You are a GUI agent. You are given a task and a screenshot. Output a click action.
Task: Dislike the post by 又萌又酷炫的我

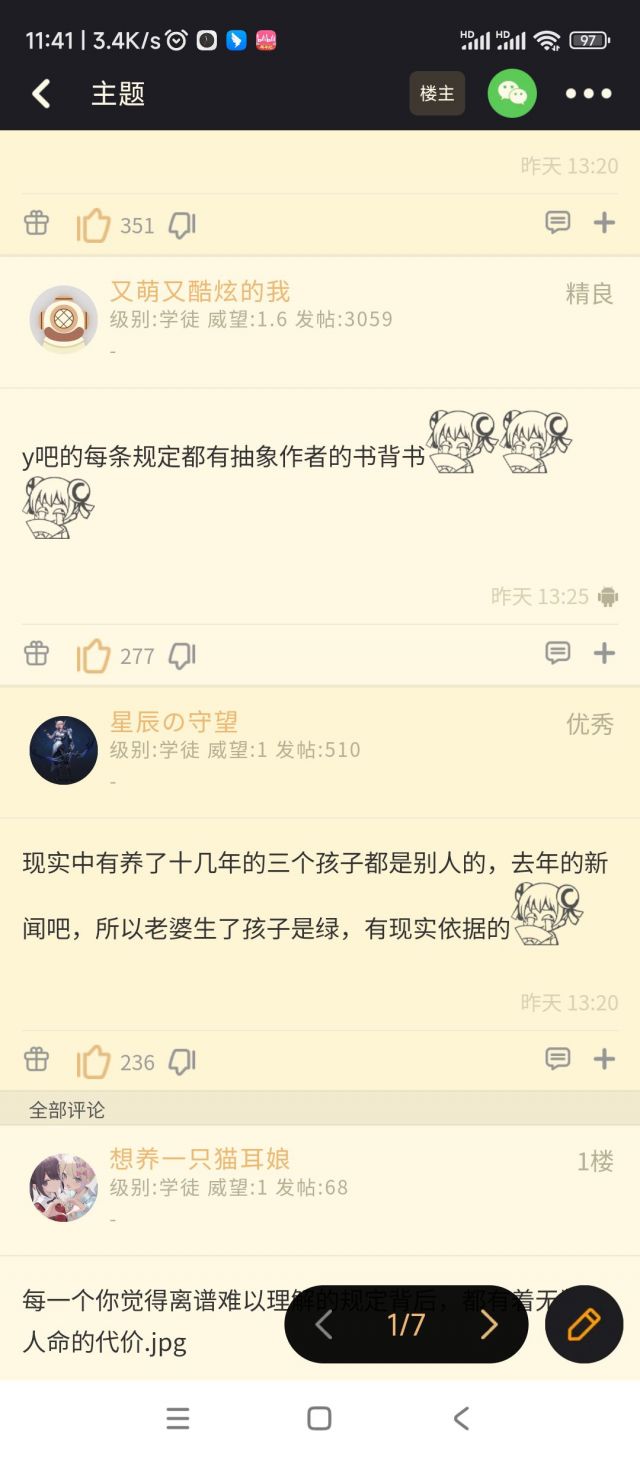click(181, 655)
